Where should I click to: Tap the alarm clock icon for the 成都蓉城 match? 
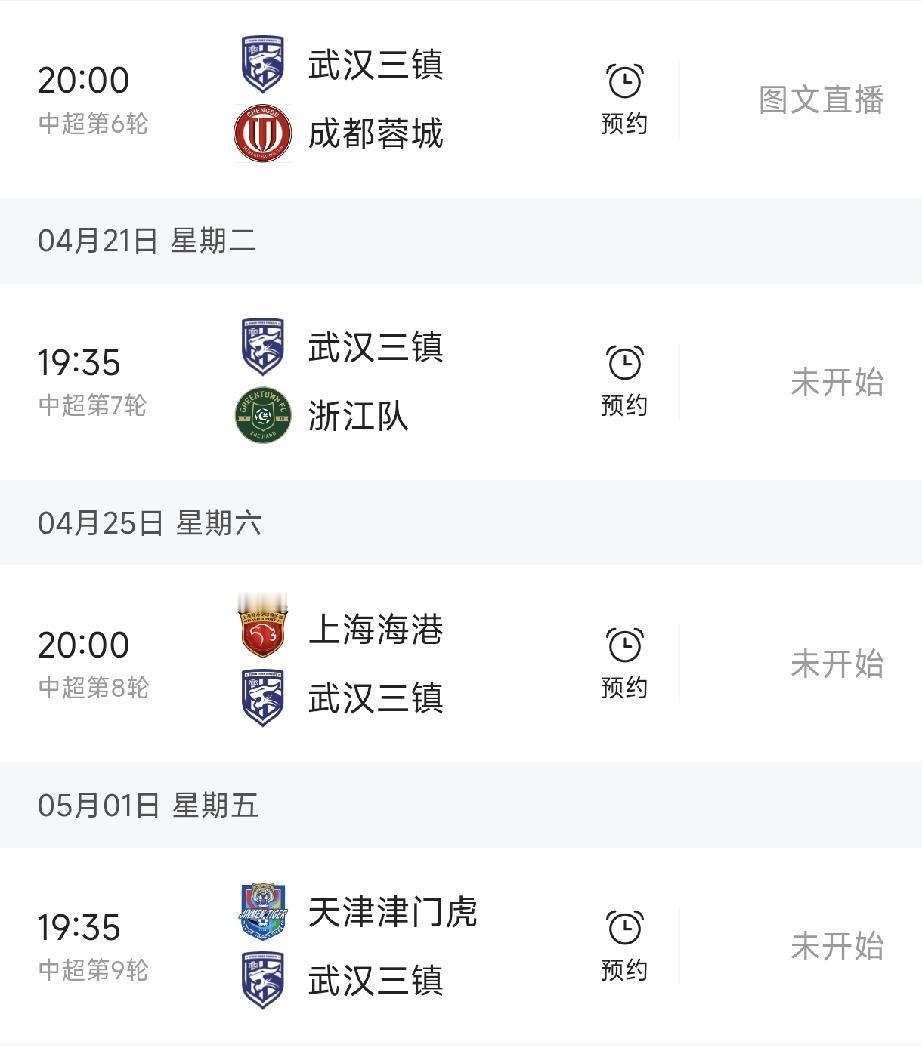(626, 79)
